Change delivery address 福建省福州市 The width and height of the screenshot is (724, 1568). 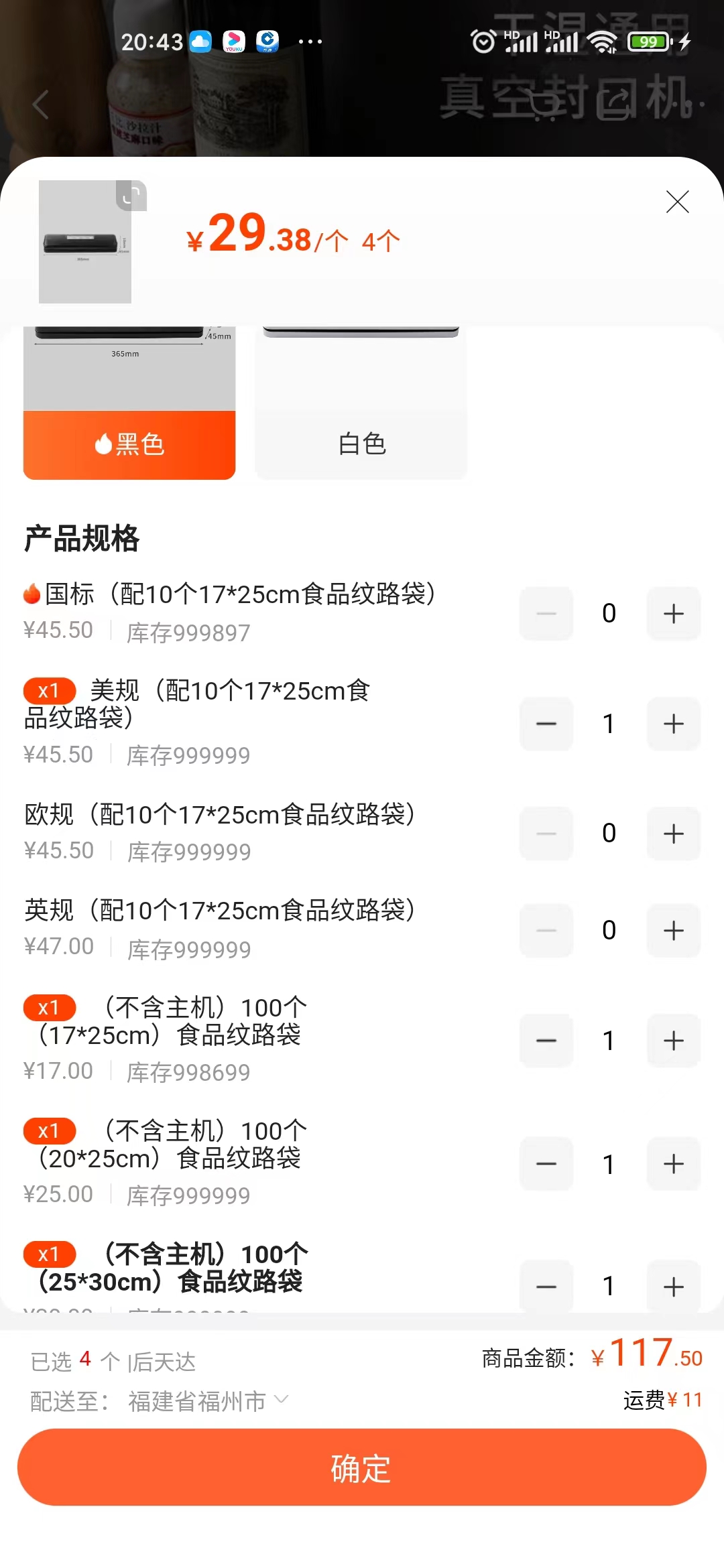[x=208, y=1401]
